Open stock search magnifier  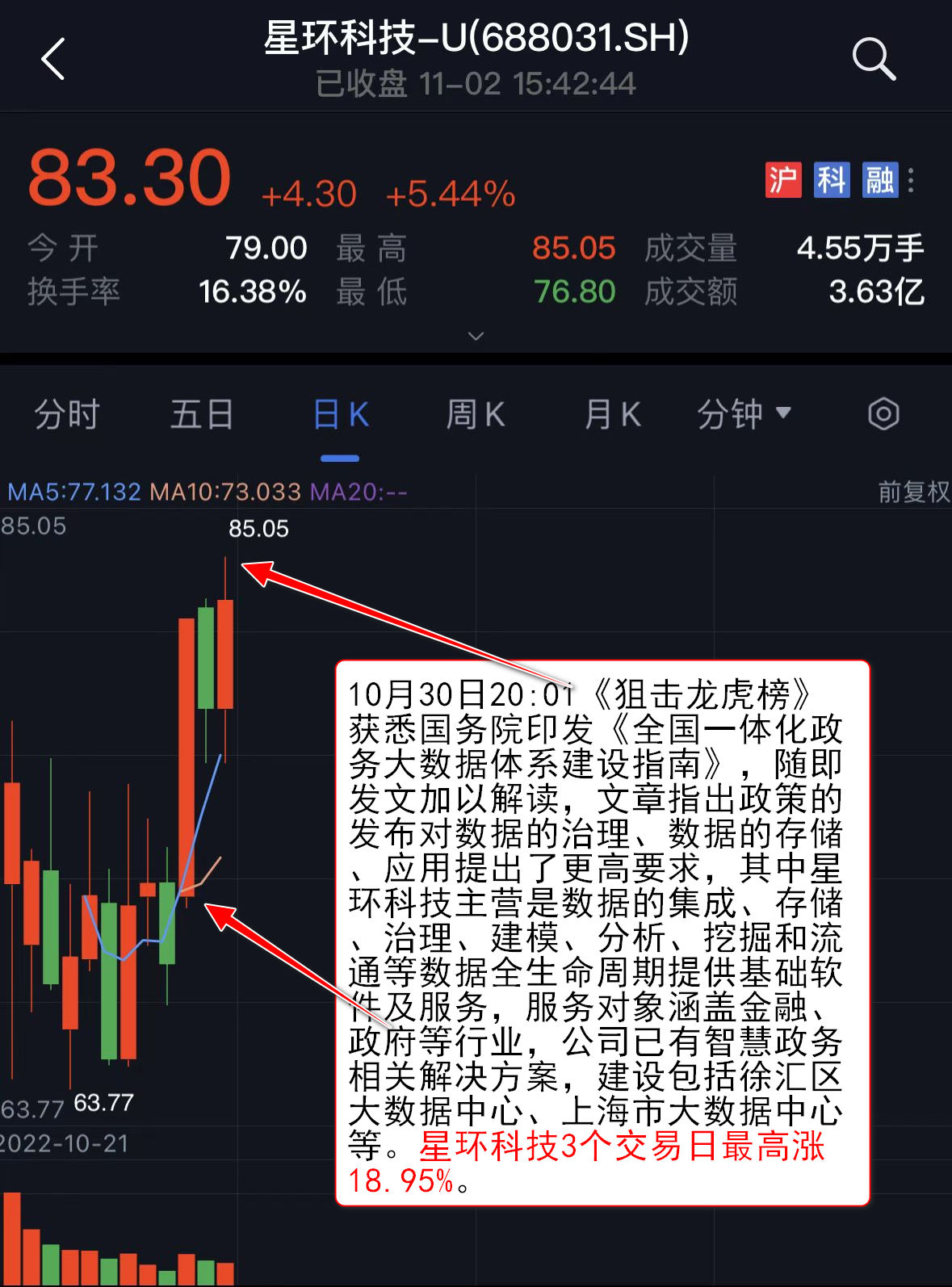point(874,59)
